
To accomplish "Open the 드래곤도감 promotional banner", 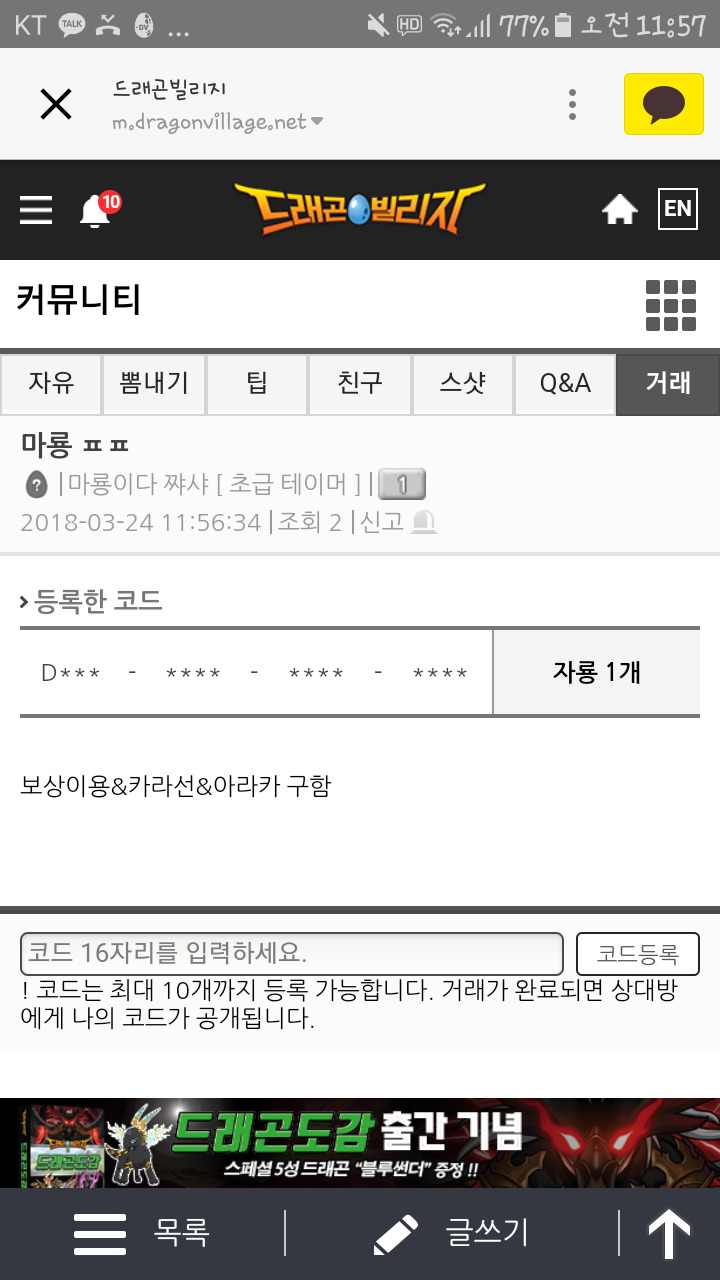I will point(360,1142).
